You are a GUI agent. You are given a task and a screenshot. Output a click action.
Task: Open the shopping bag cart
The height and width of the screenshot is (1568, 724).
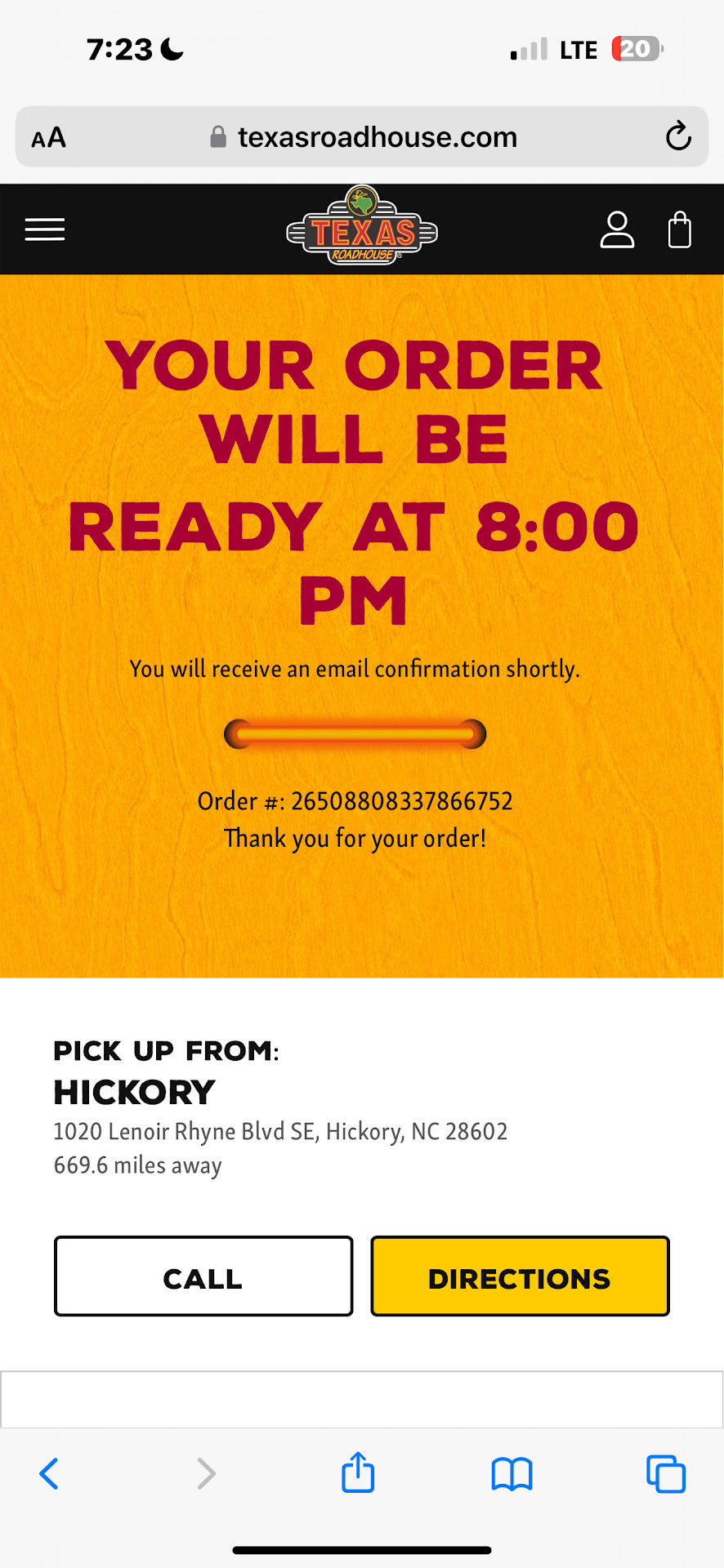[x=679, y=229]
